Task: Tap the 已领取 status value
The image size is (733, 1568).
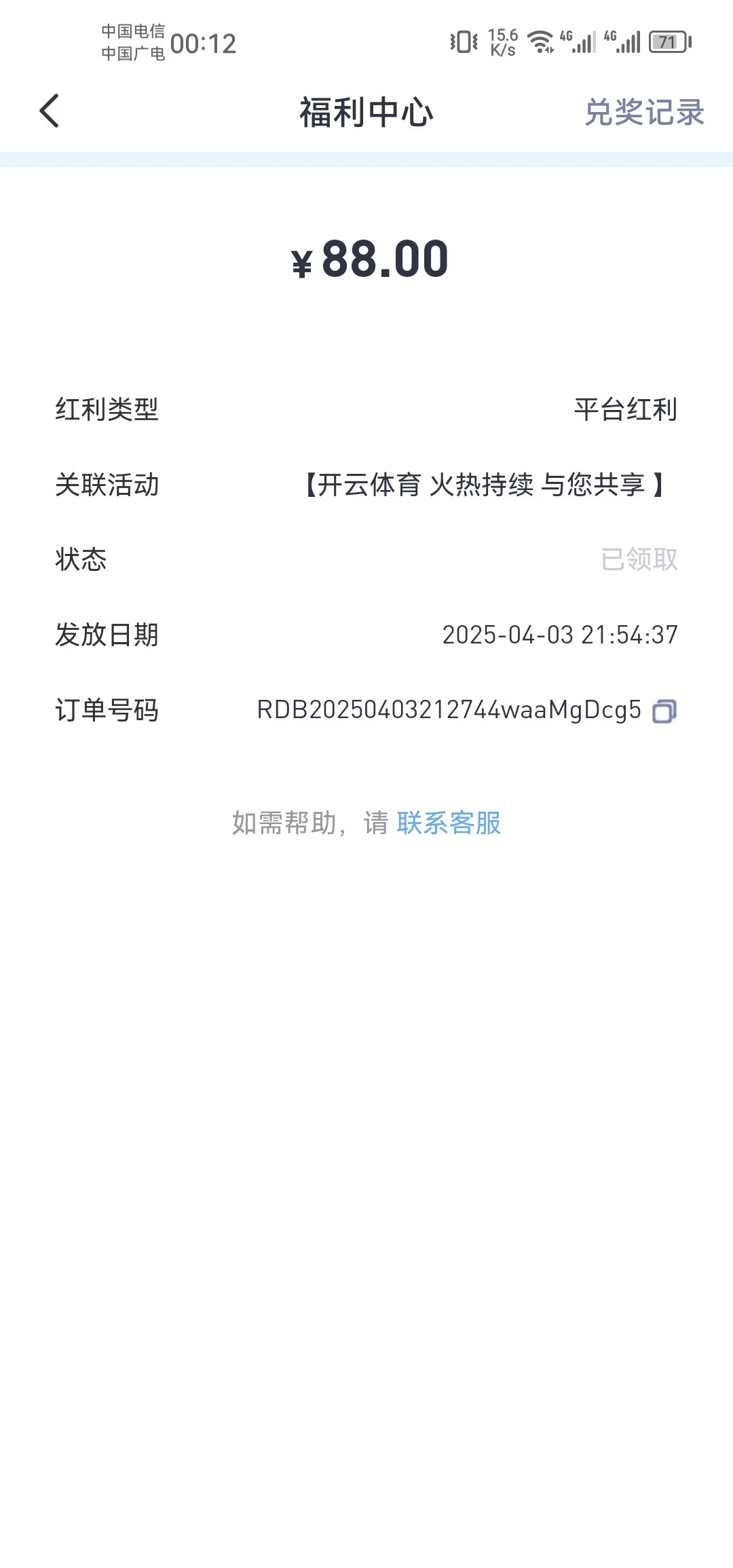Action: (639, 559)
